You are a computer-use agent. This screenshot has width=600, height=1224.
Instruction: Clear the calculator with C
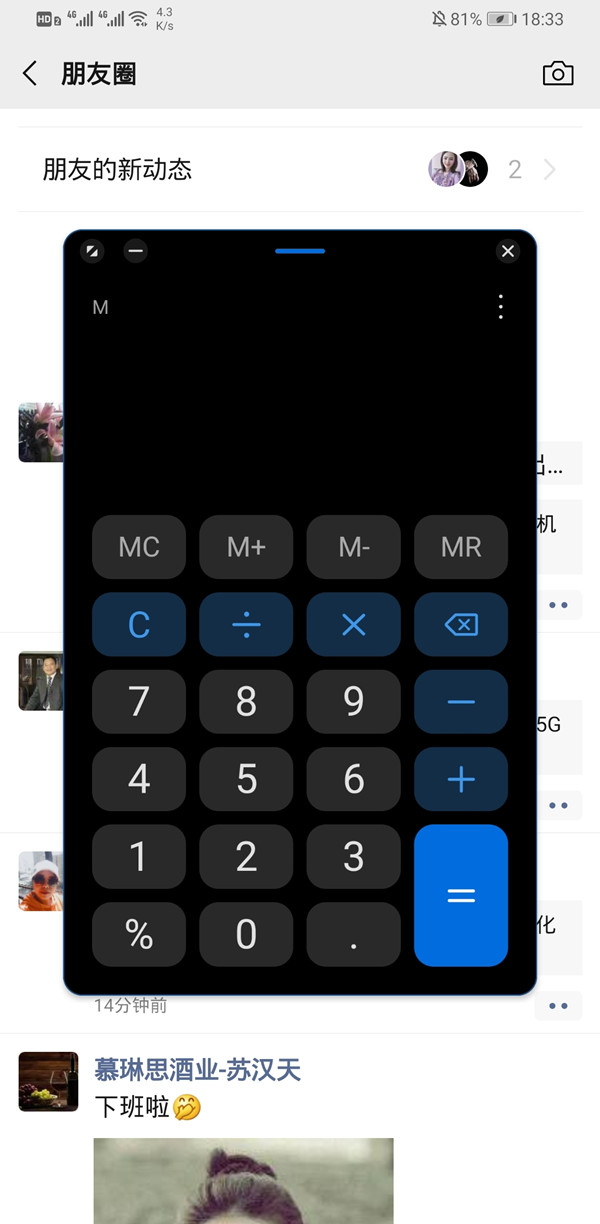pos(139,625)
